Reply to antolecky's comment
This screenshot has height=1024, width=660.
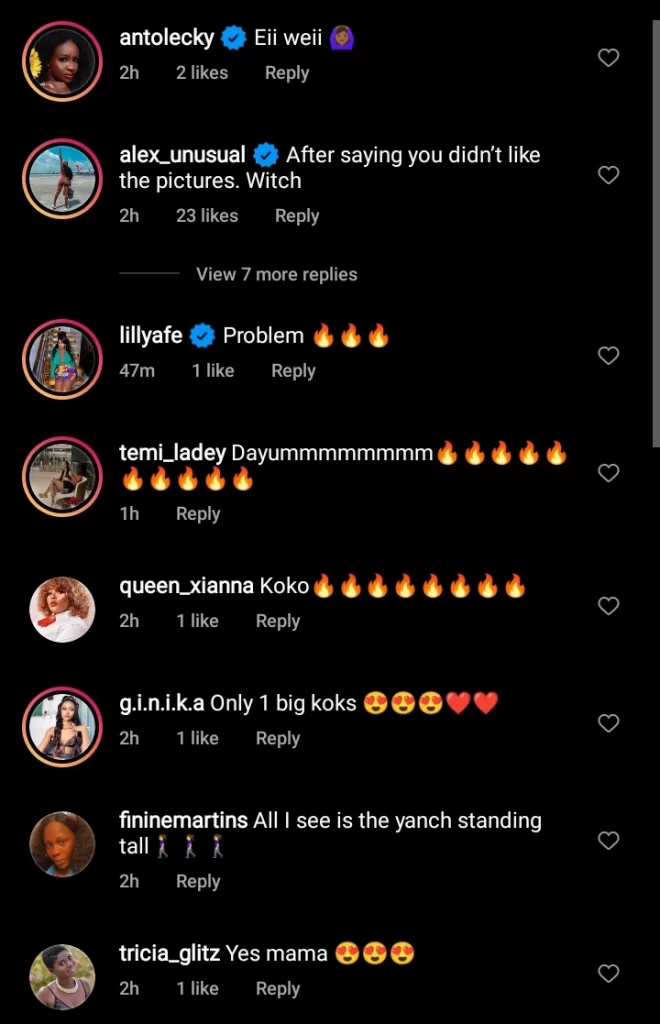(x=287, y=73)
